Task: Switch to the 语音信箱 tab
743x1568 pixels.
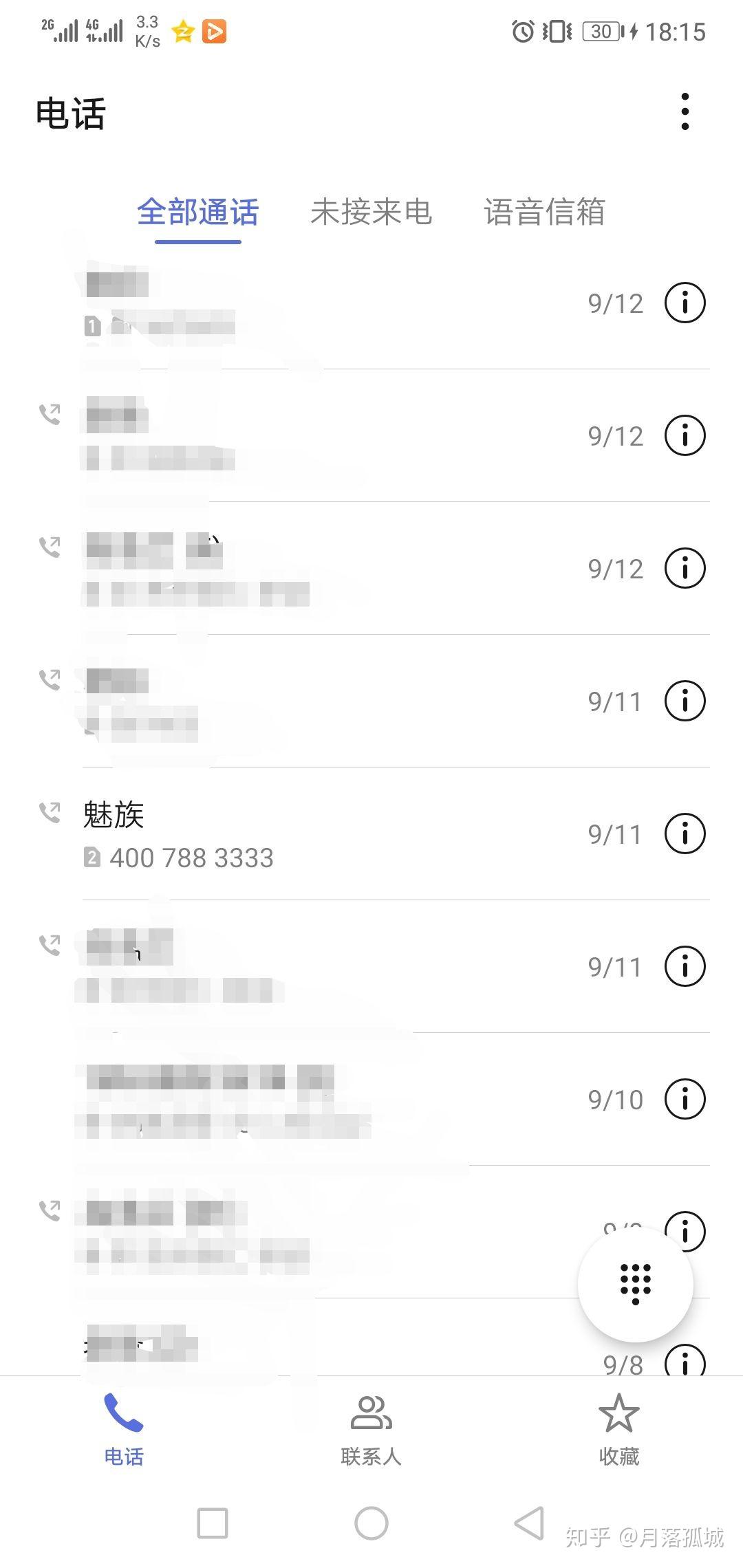Action: [x=544, y=212]
